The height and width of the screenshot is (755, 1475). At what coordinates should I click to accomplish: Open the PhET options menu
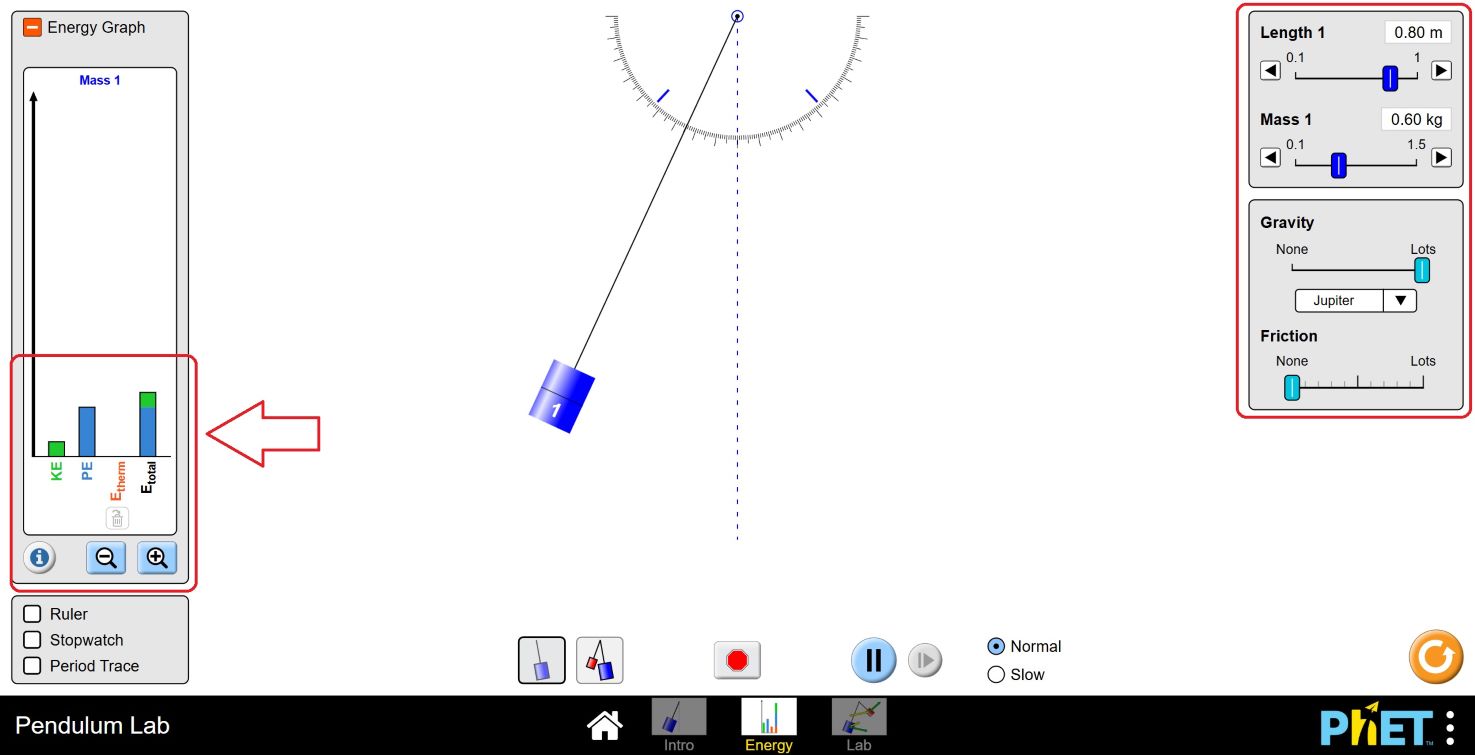[1450, 727]
